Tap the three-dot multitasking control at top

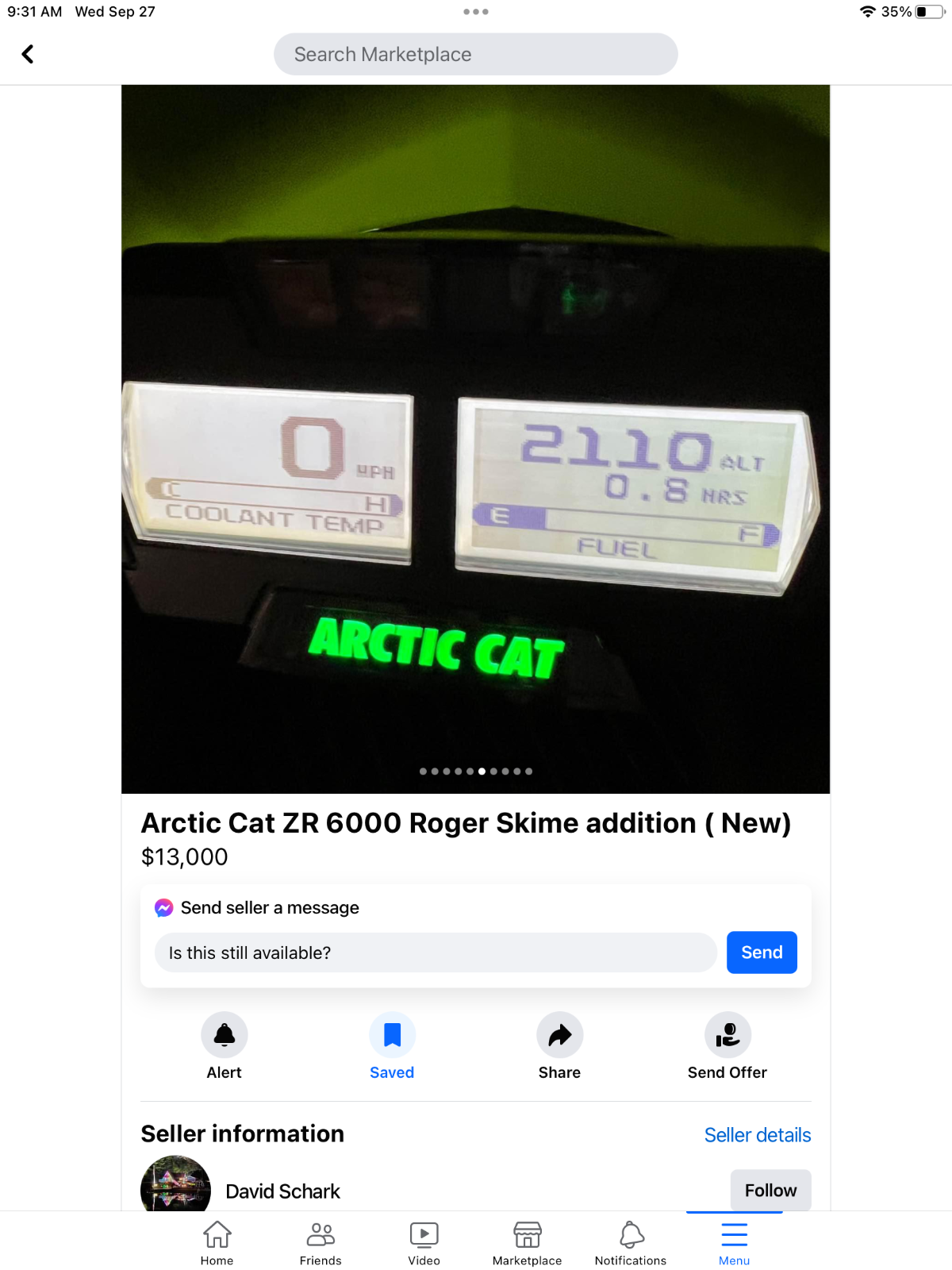[x=476, y=12]
